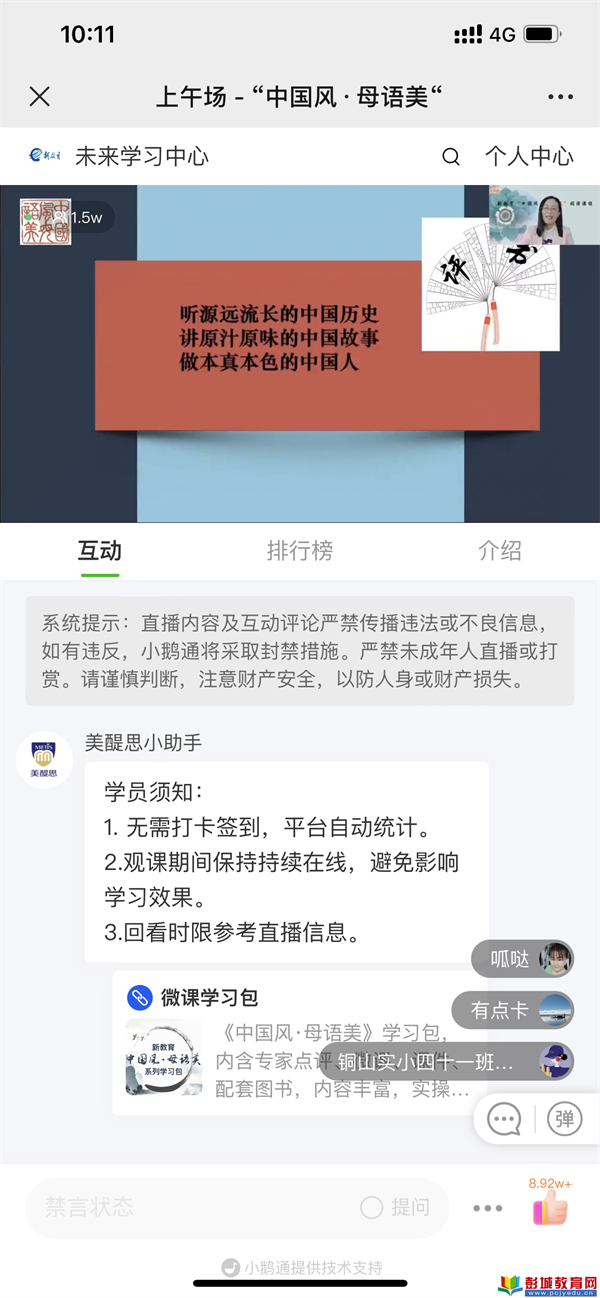
Task: Switch to the 介绍 tab
Action: click(x=499, y=551)
